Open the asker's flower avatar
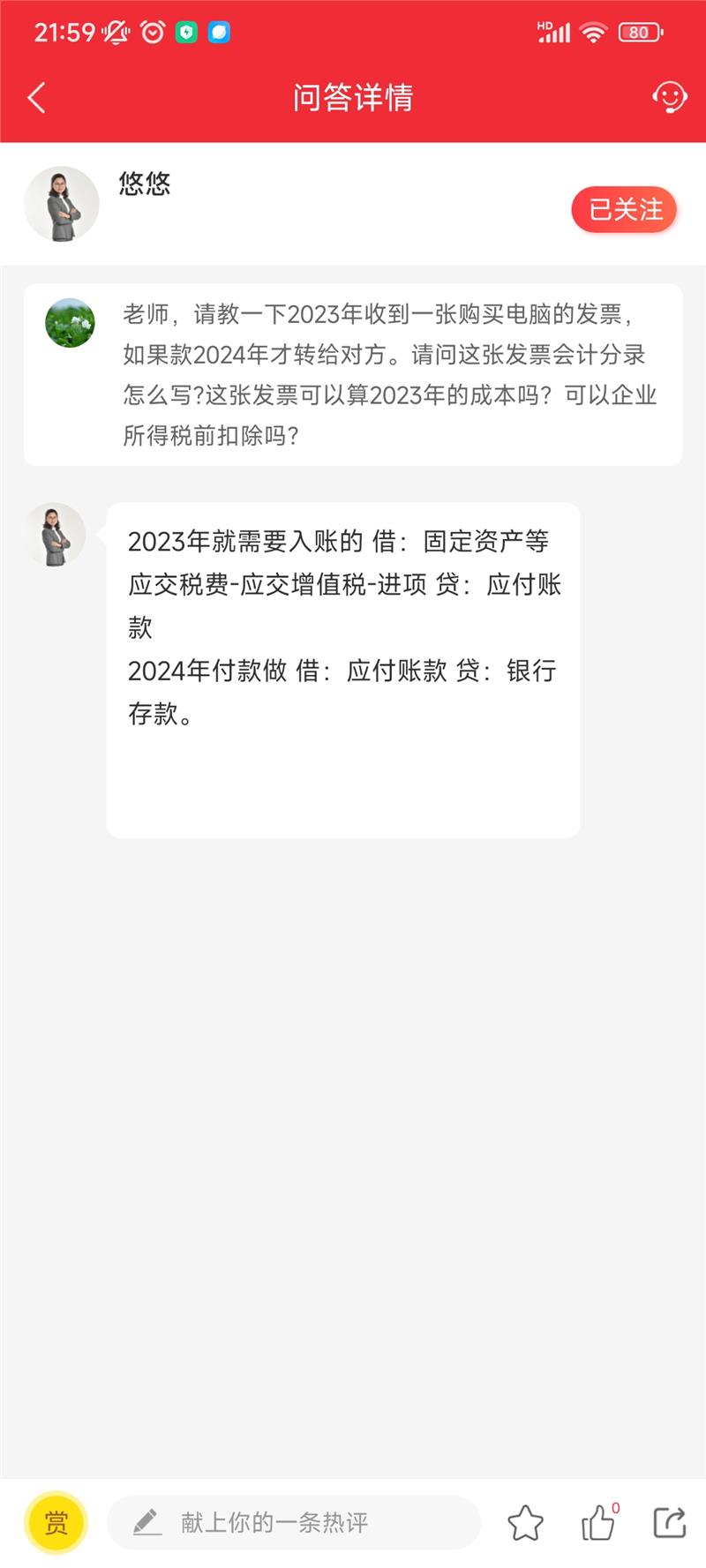This screenshot has height=1568, width=706. 71,323
